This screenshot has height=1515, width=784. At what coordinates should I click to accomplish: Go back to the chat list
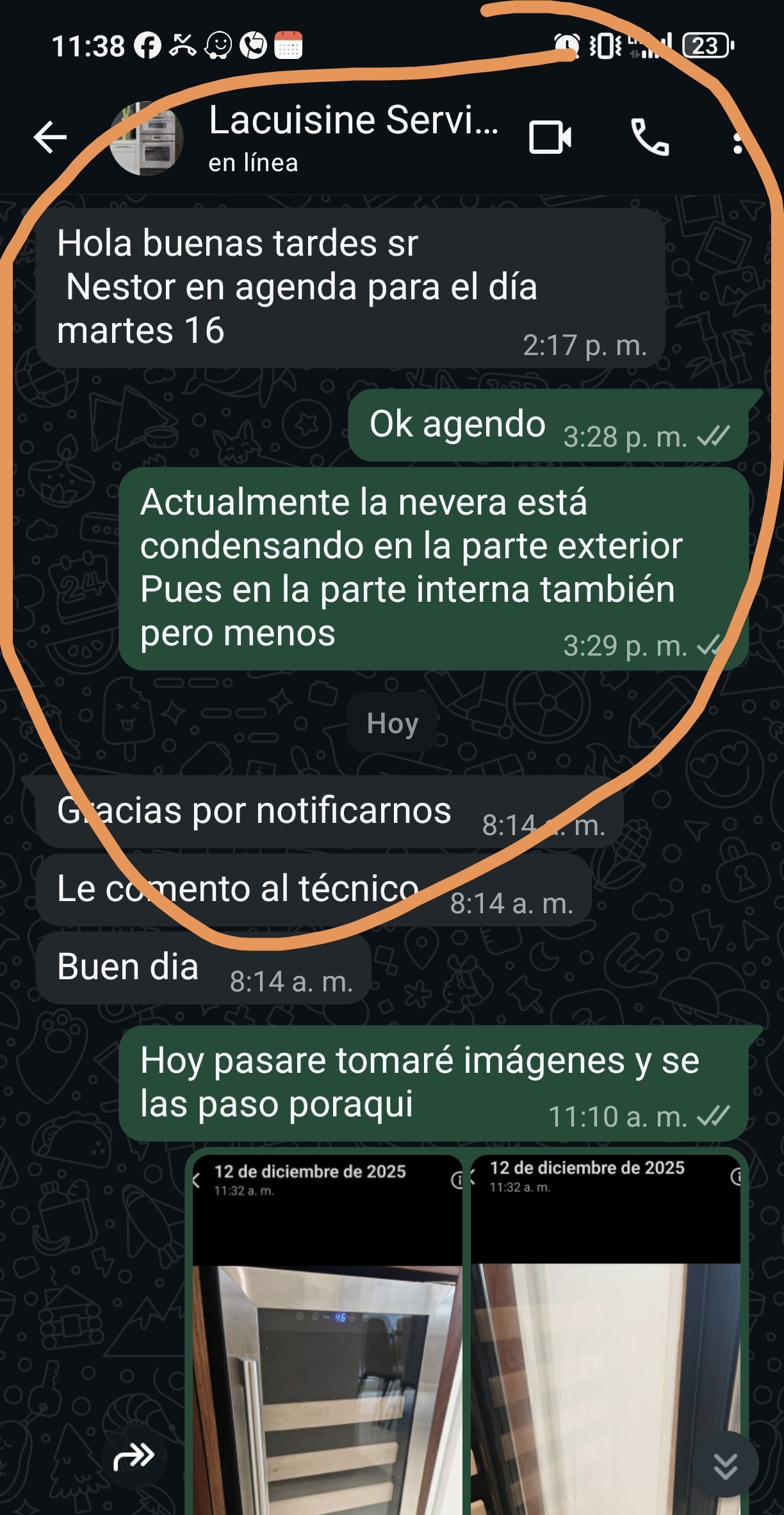point(50,137)
